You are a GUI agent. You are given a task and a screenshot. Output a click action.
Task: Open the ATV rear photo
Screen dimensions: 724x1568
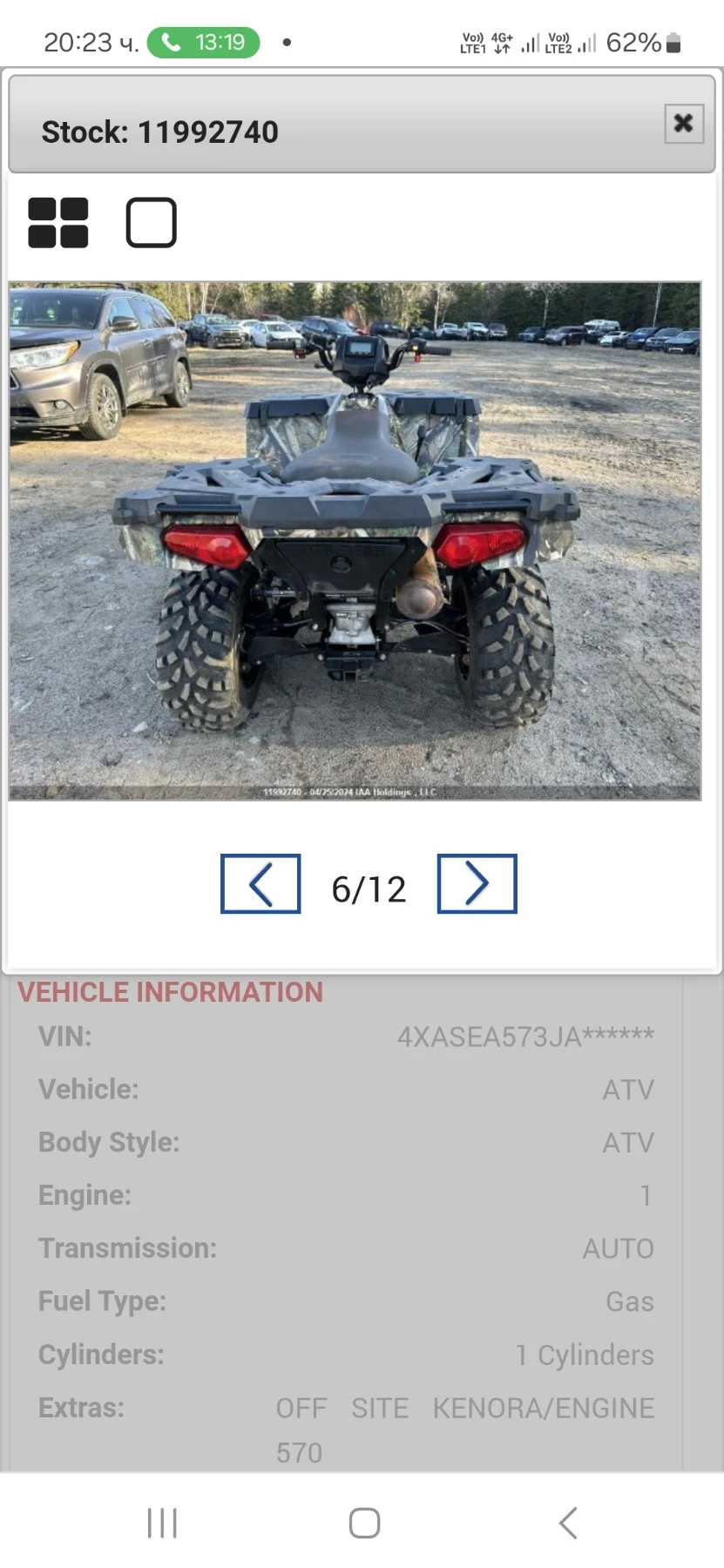click(x=355, y=540)
